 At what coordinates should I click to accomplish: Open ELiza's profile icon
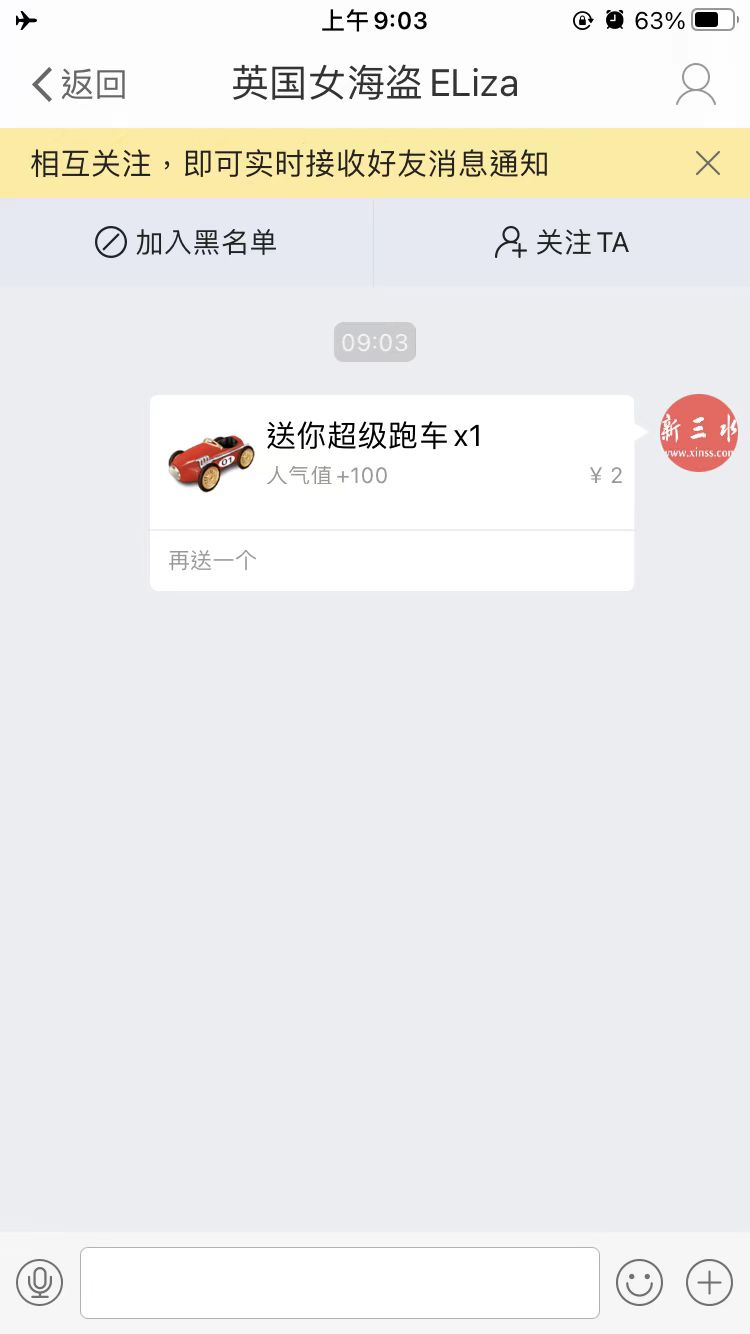tap(695, 85)
